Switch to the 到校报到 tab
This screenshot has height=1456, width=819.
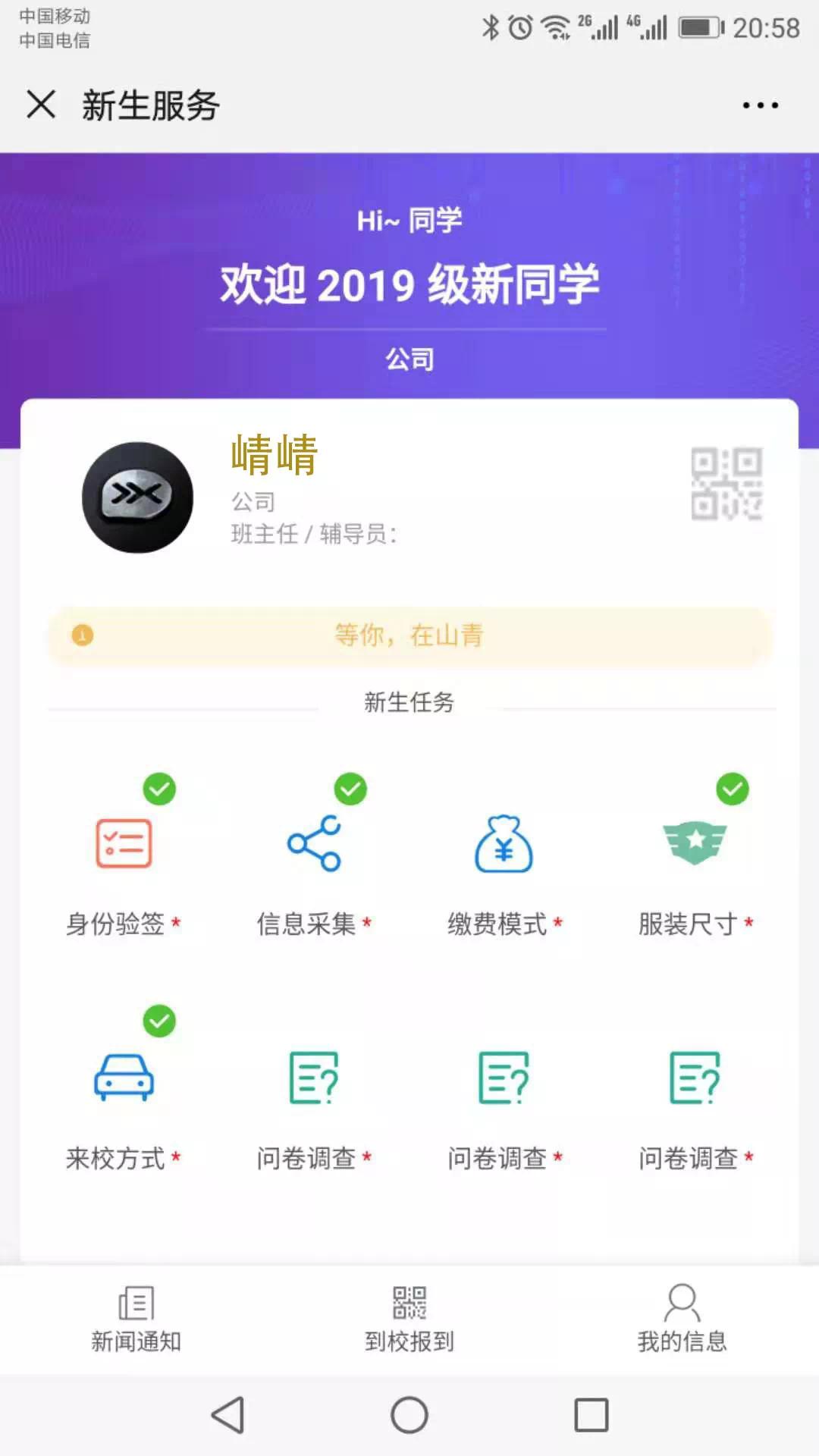coord(409,1319)
